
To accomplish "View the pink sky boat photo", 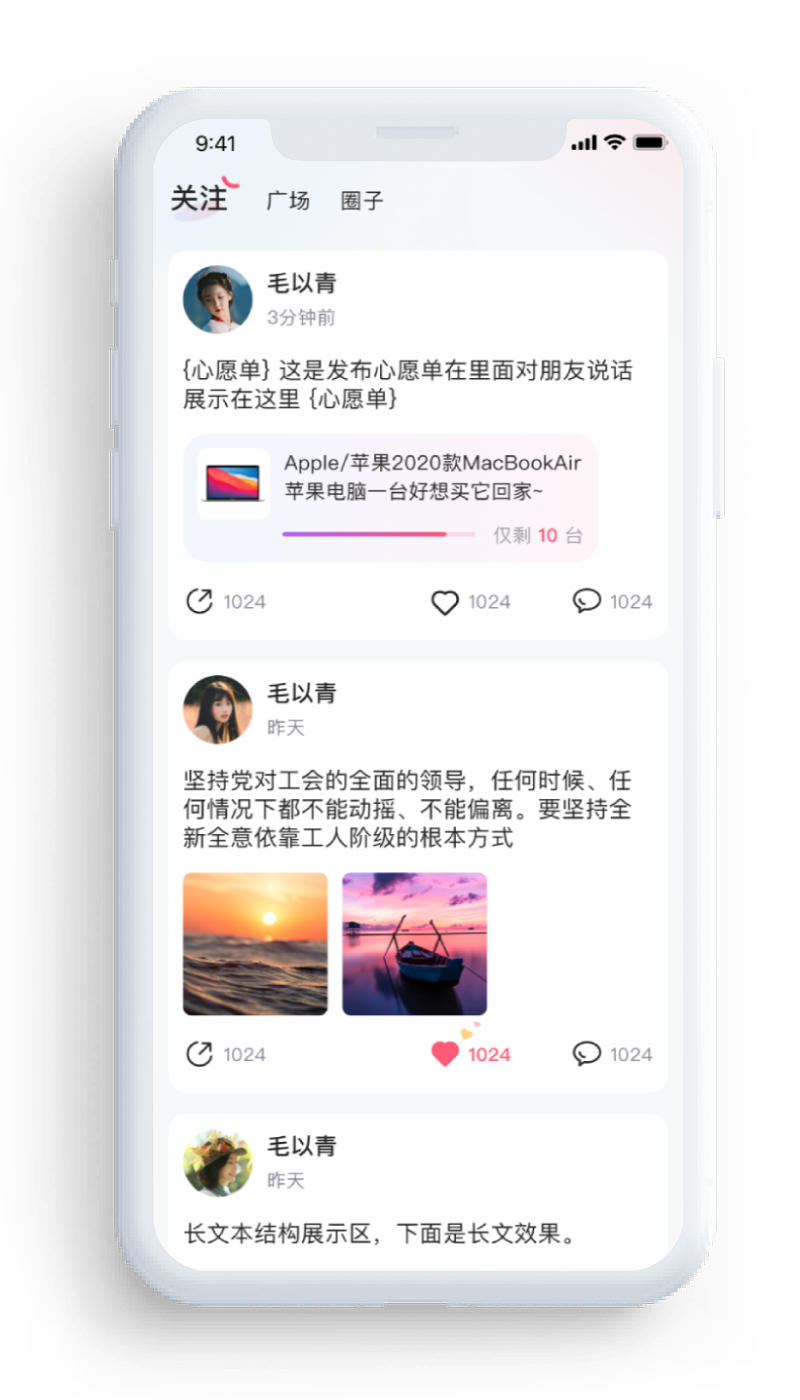I will tap(414, 944).
